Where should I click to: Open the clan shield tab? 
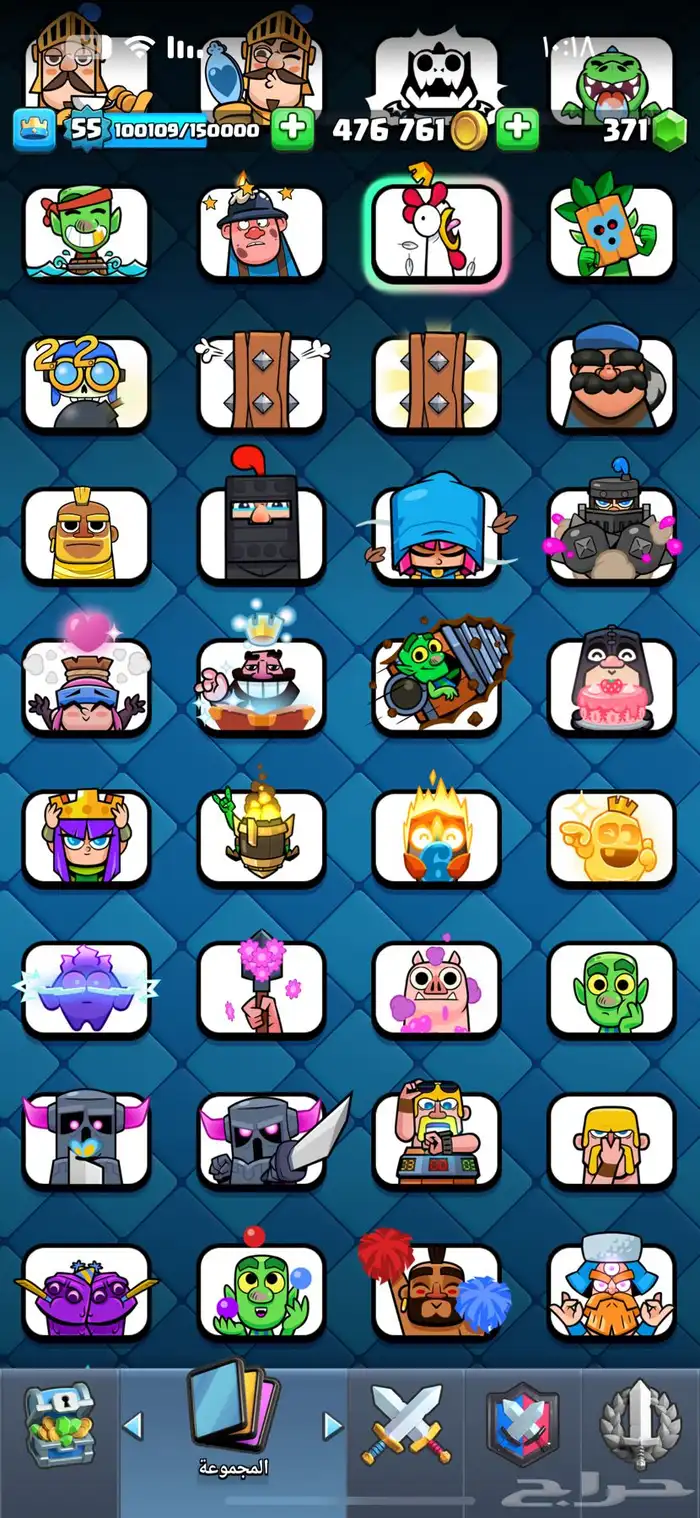click(521, 1425)
